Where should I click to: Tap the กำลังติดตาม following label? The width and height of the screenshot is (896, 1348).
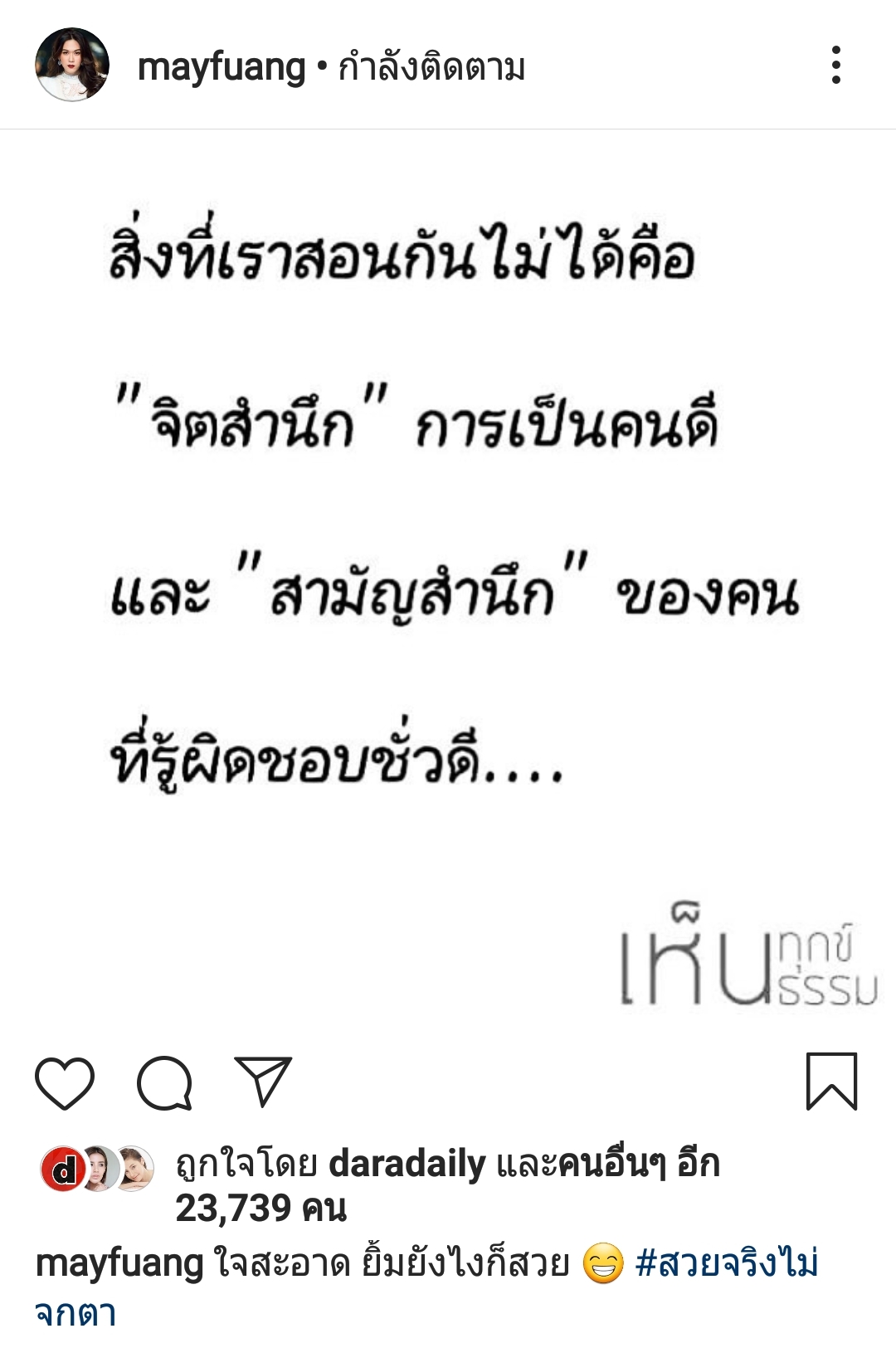point(431,66)
